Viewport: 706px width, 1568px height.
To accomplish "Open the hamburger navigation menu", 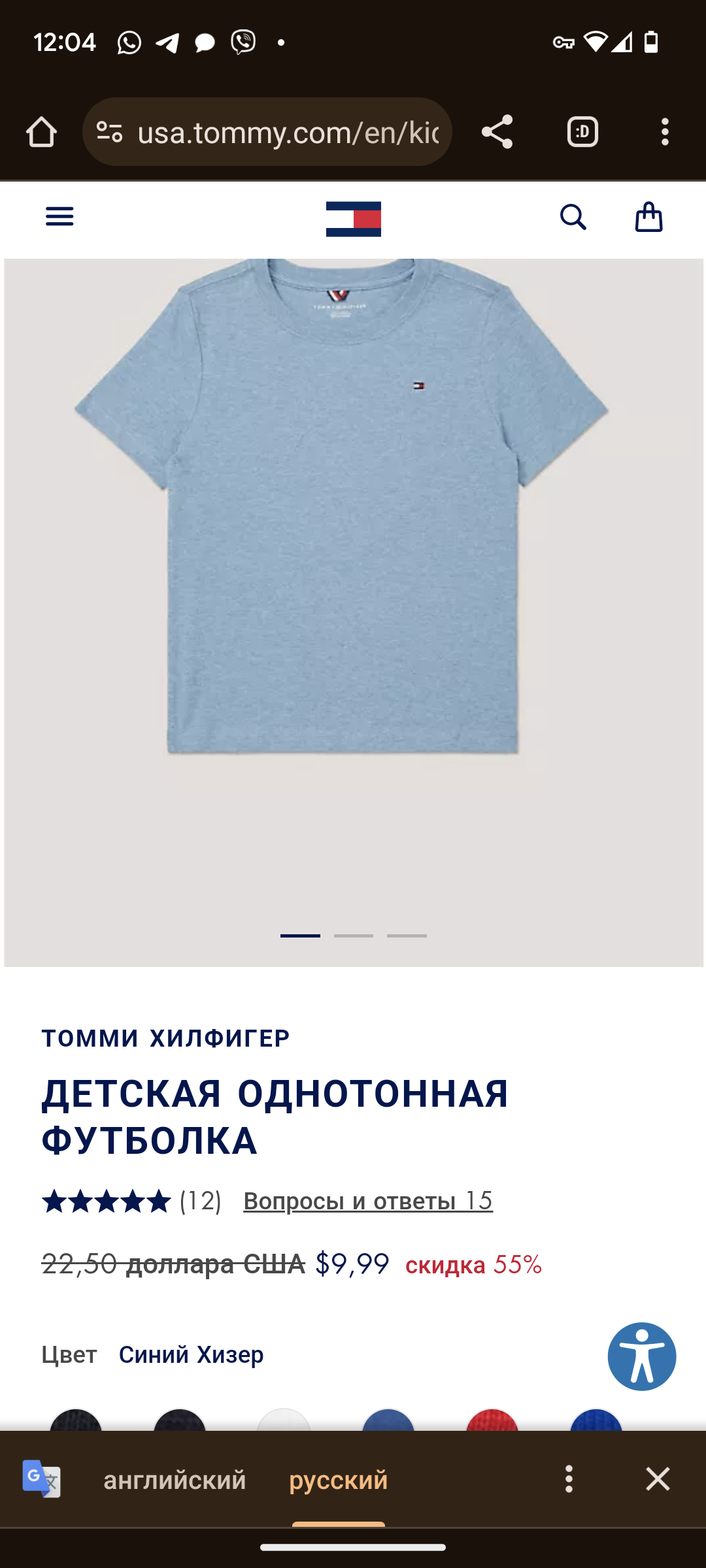I will click(x=59, y=216).
